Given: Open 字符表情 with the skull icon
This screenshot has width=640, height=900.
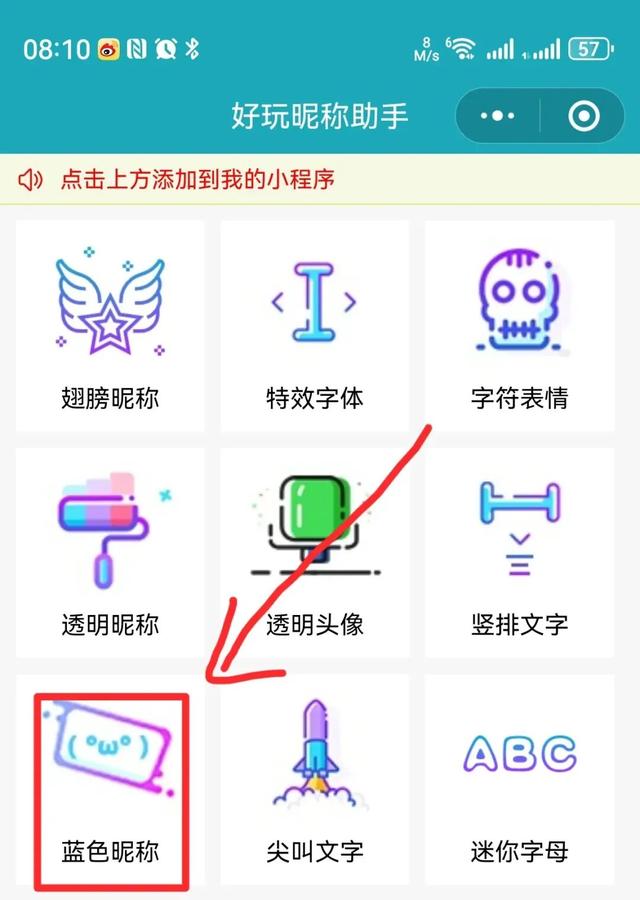Looking at the screenshot, I should tap(519, 326).
